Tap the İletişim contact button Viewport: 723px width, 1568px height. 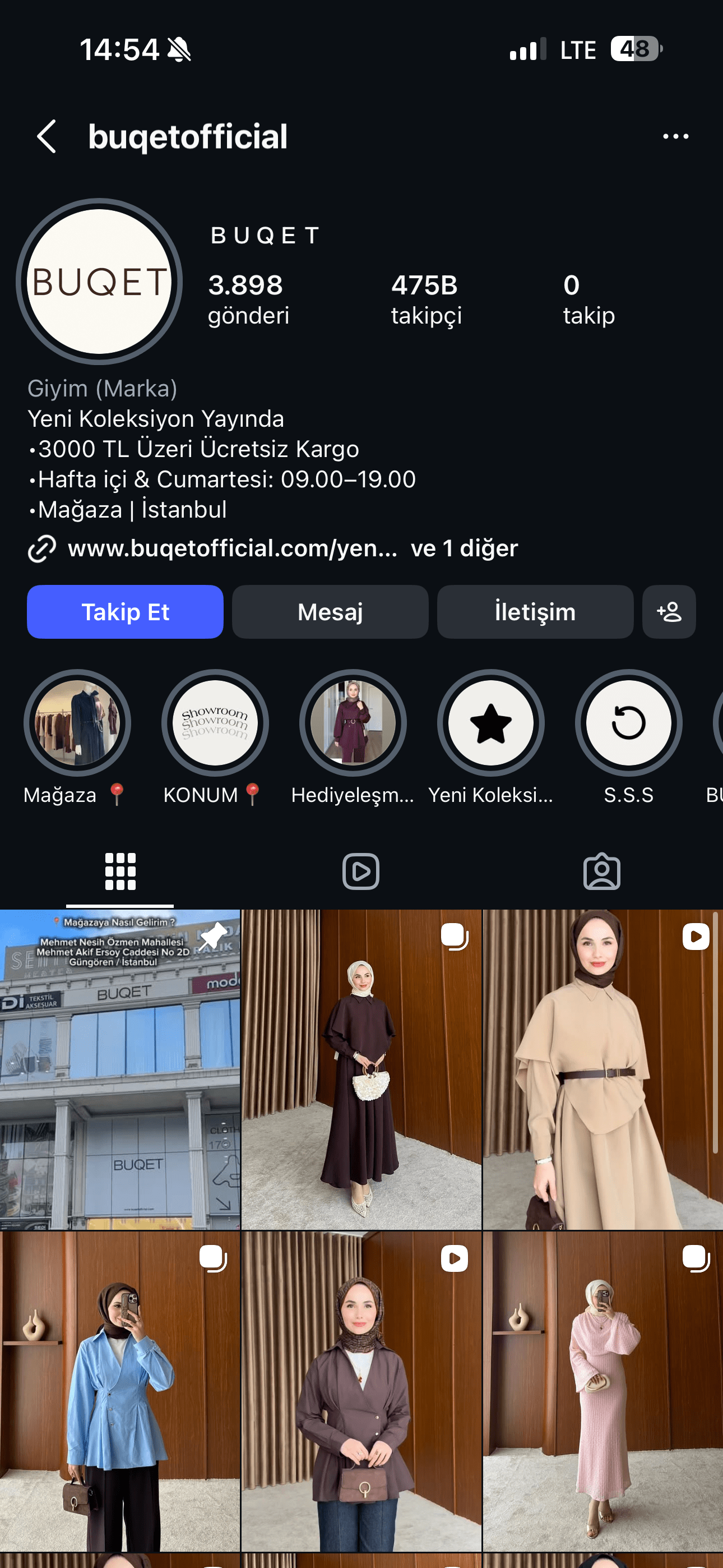pyautogui.click(x=534, y=612)
